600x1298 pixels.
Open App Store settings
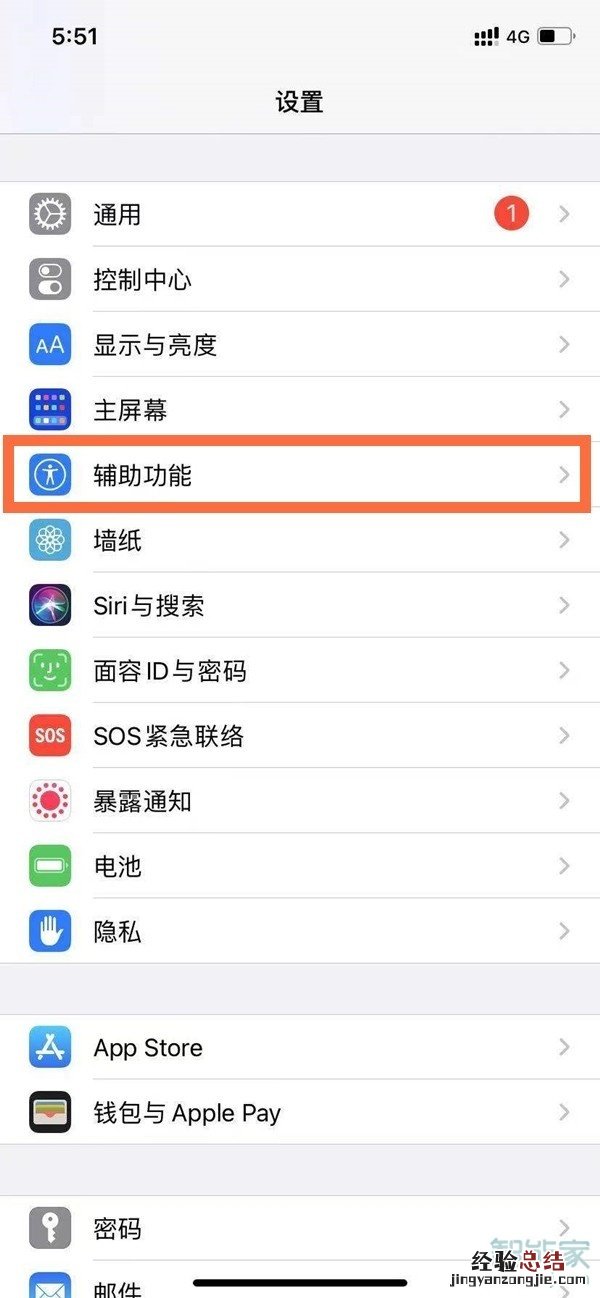tap(300, 1048)
